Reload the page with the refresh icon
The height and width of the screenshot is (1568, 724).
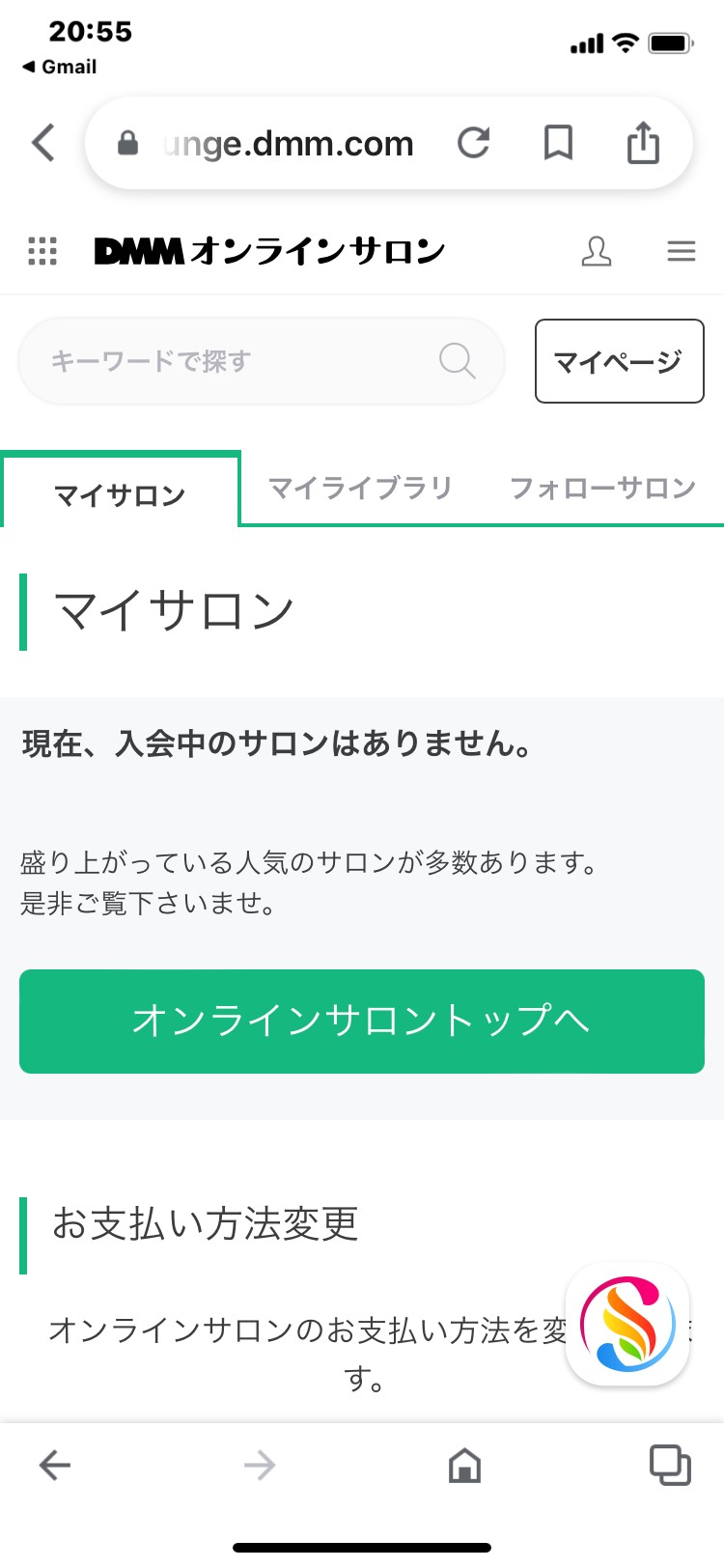coord(473,143)
